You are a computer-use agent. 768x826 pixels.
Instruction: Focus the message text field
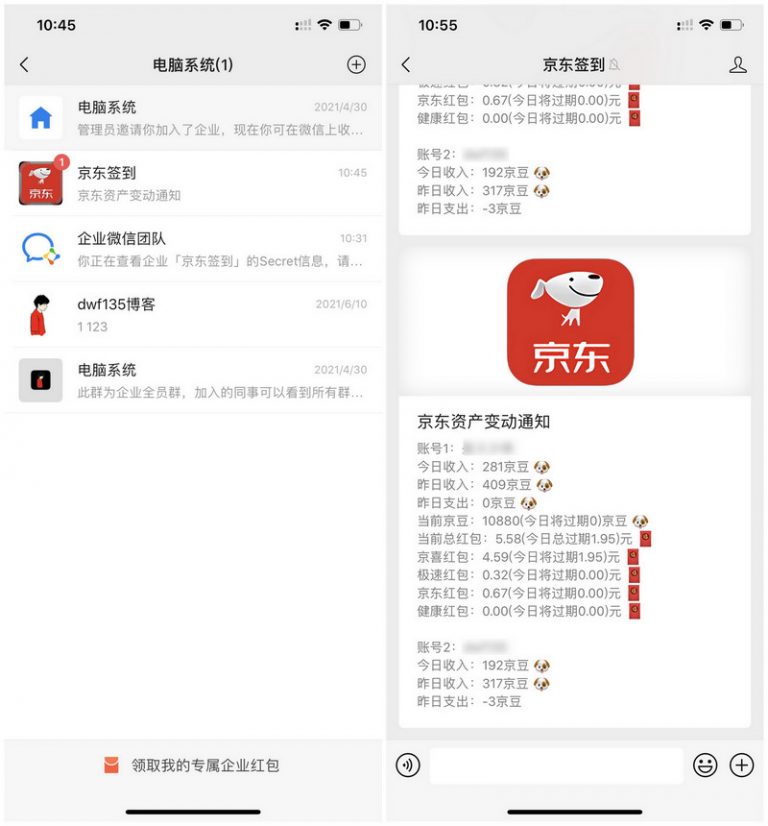coord(556,766)
